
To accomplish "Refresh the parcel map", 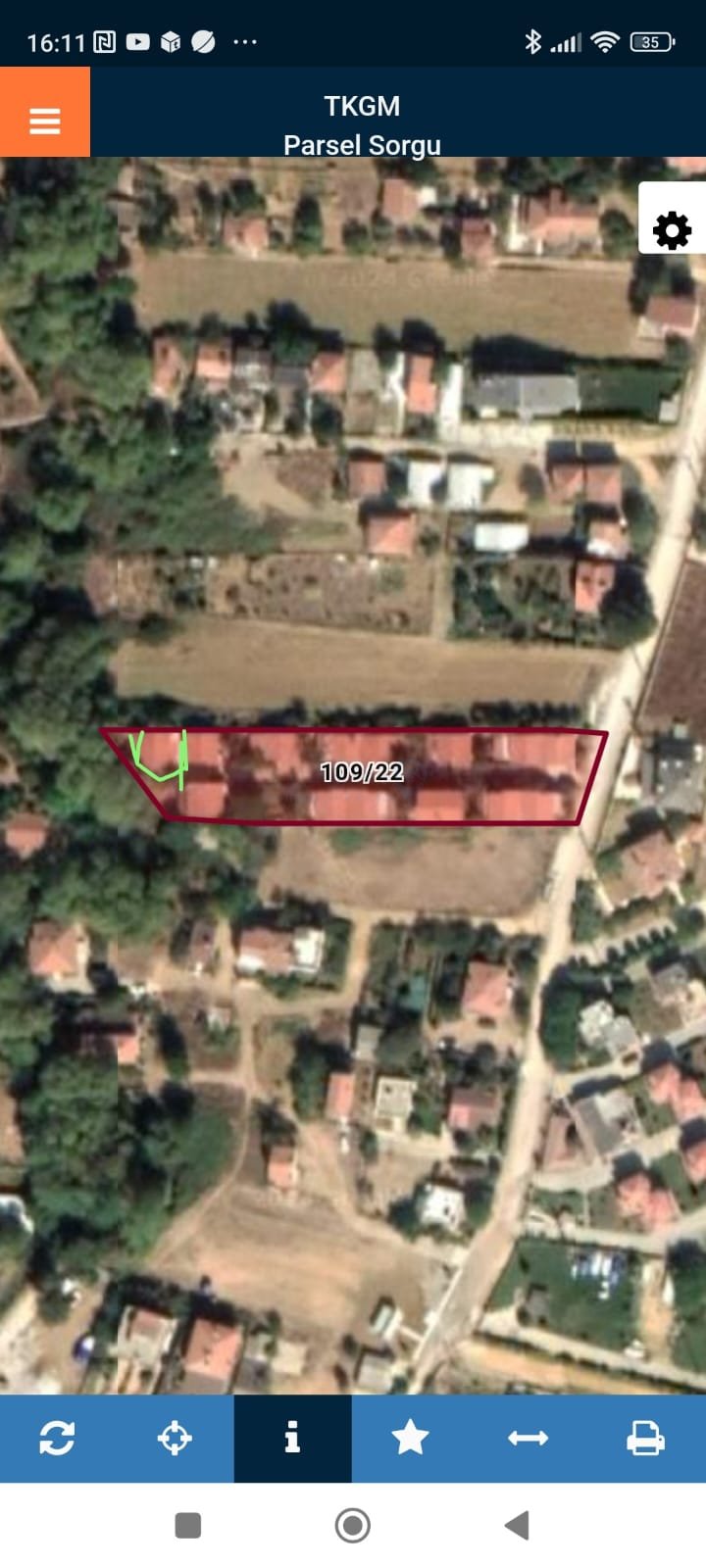I will click(x=57, y=1438).
